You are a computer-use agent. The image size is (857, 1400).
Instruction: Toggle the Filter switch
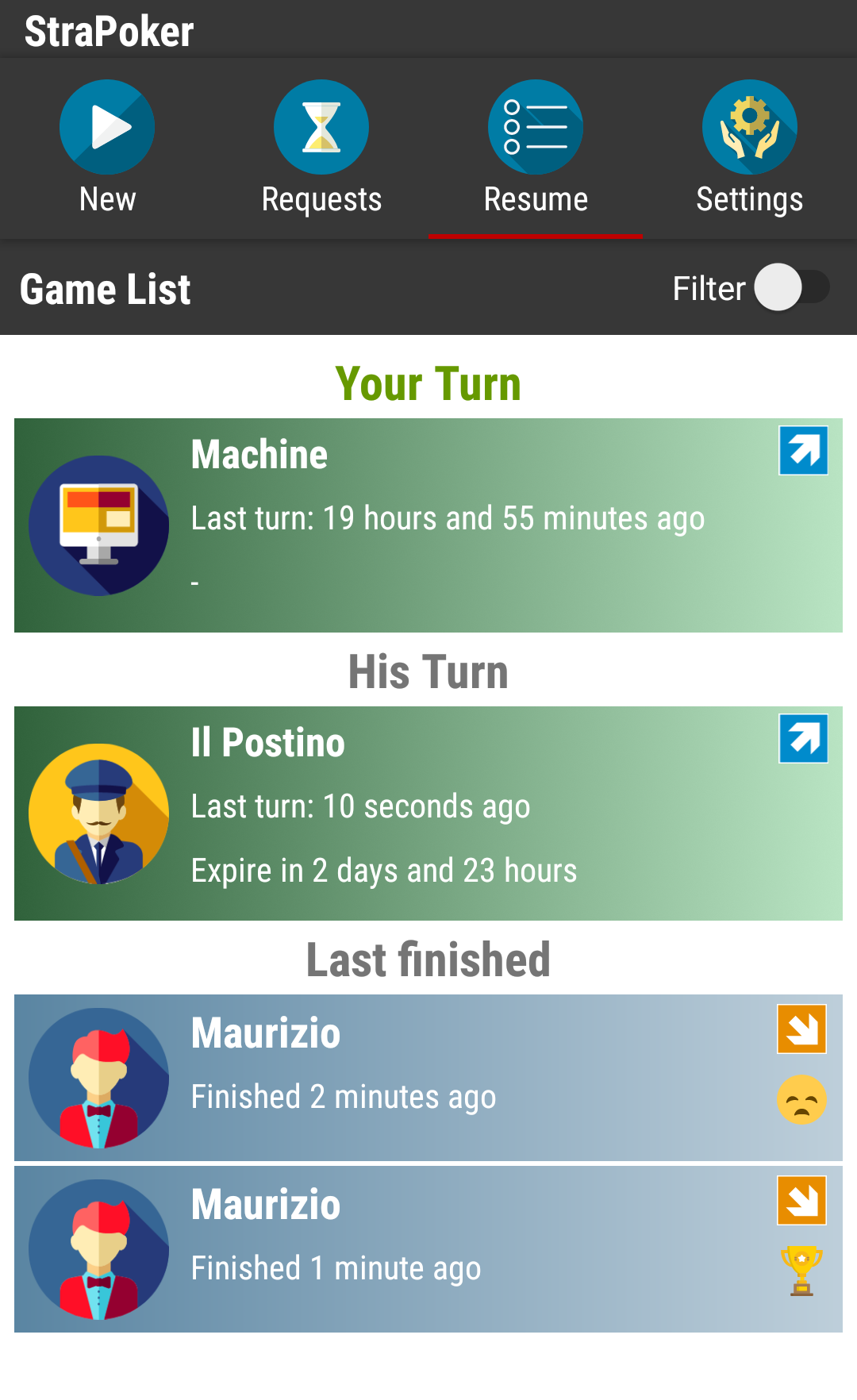[x=791, y=287]
